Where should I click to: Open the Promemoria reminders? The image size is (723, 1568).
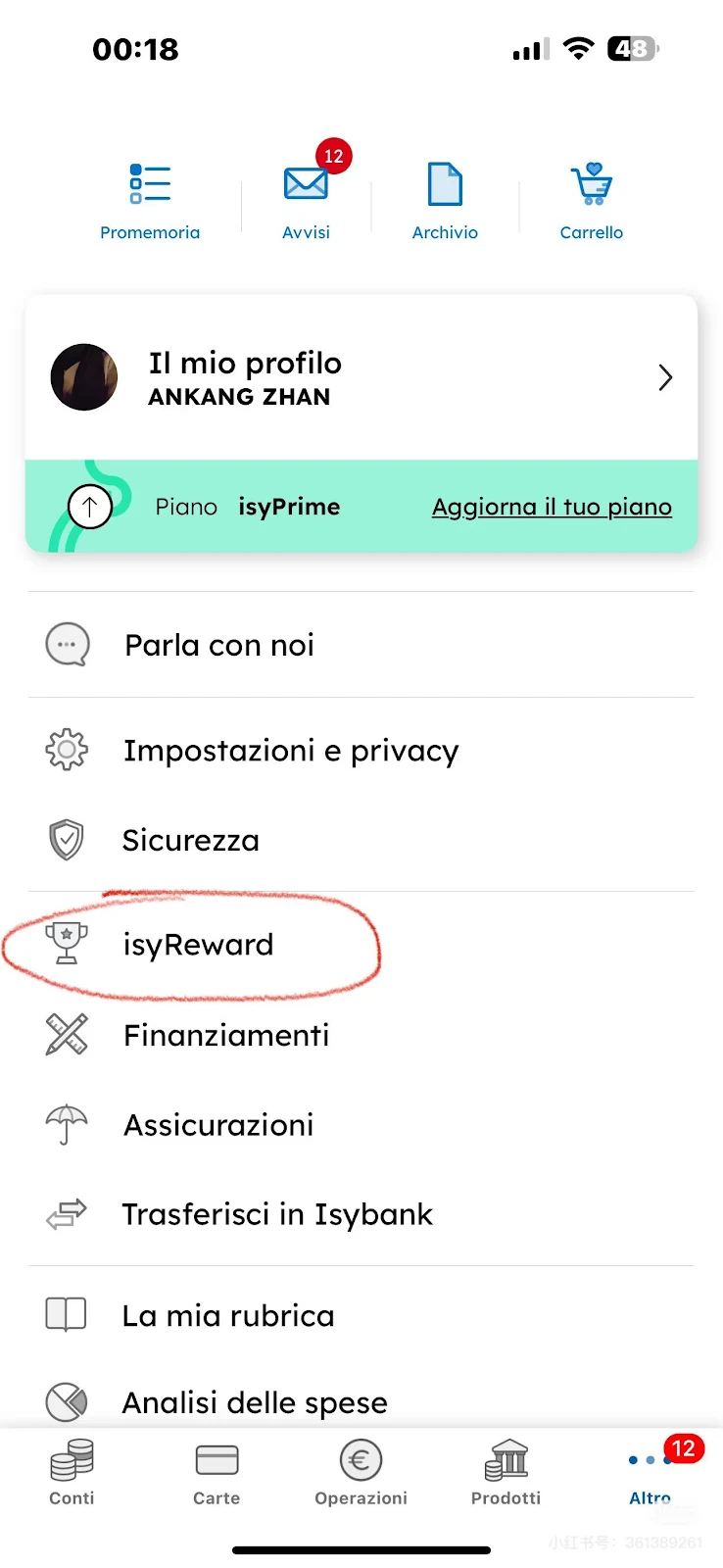point(150,202)
